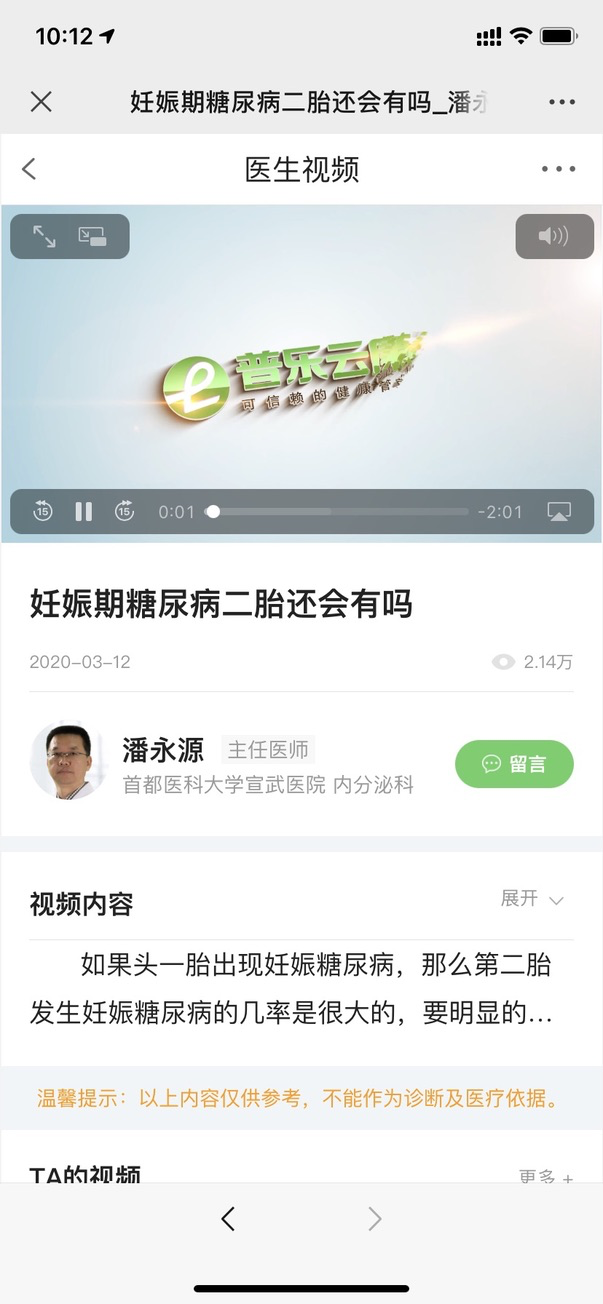This screenshot has height=1304, width=603.
Task: Open the browser overflow menu at the top
Action: tap(562, 102)
